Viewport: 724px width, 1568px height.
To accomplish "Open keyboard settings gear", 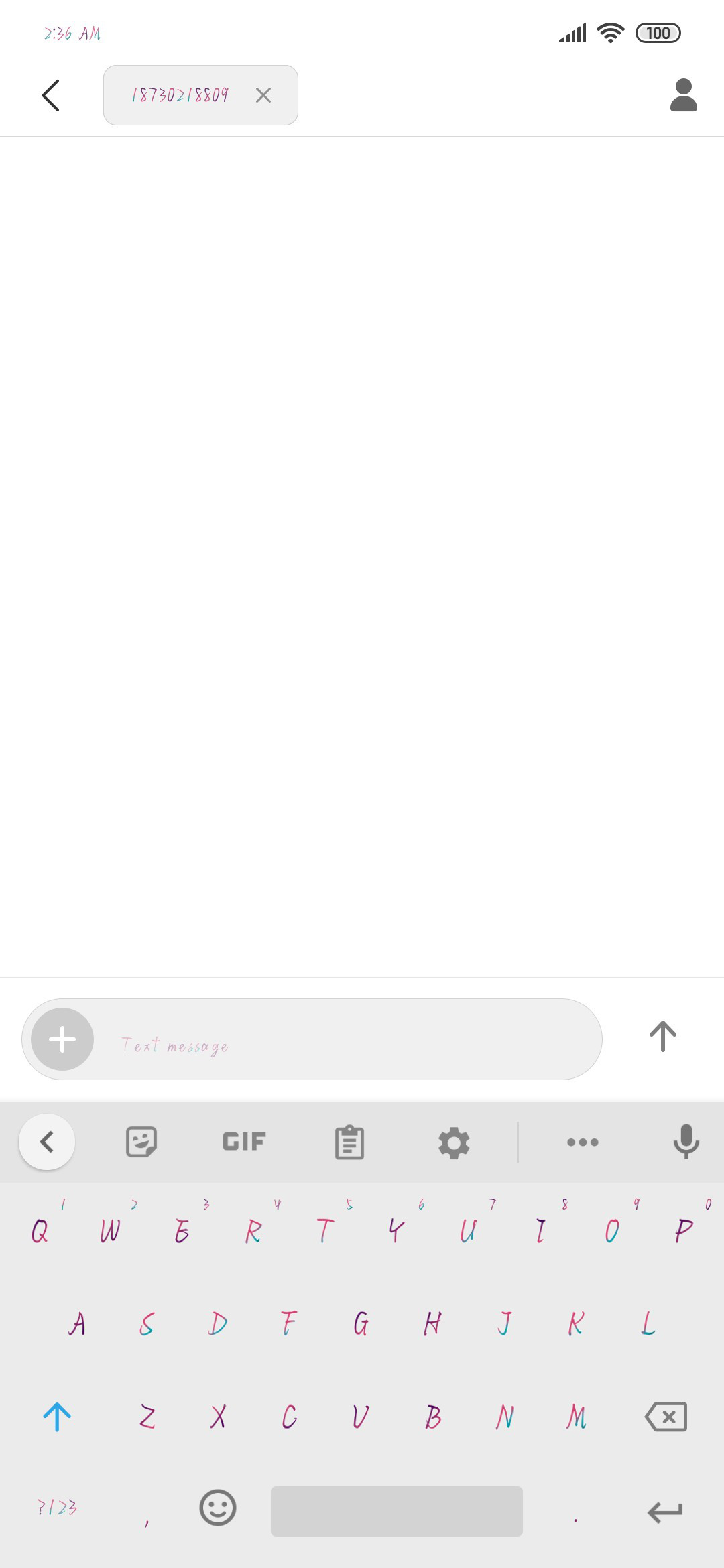I will [x=454, y=1142].
